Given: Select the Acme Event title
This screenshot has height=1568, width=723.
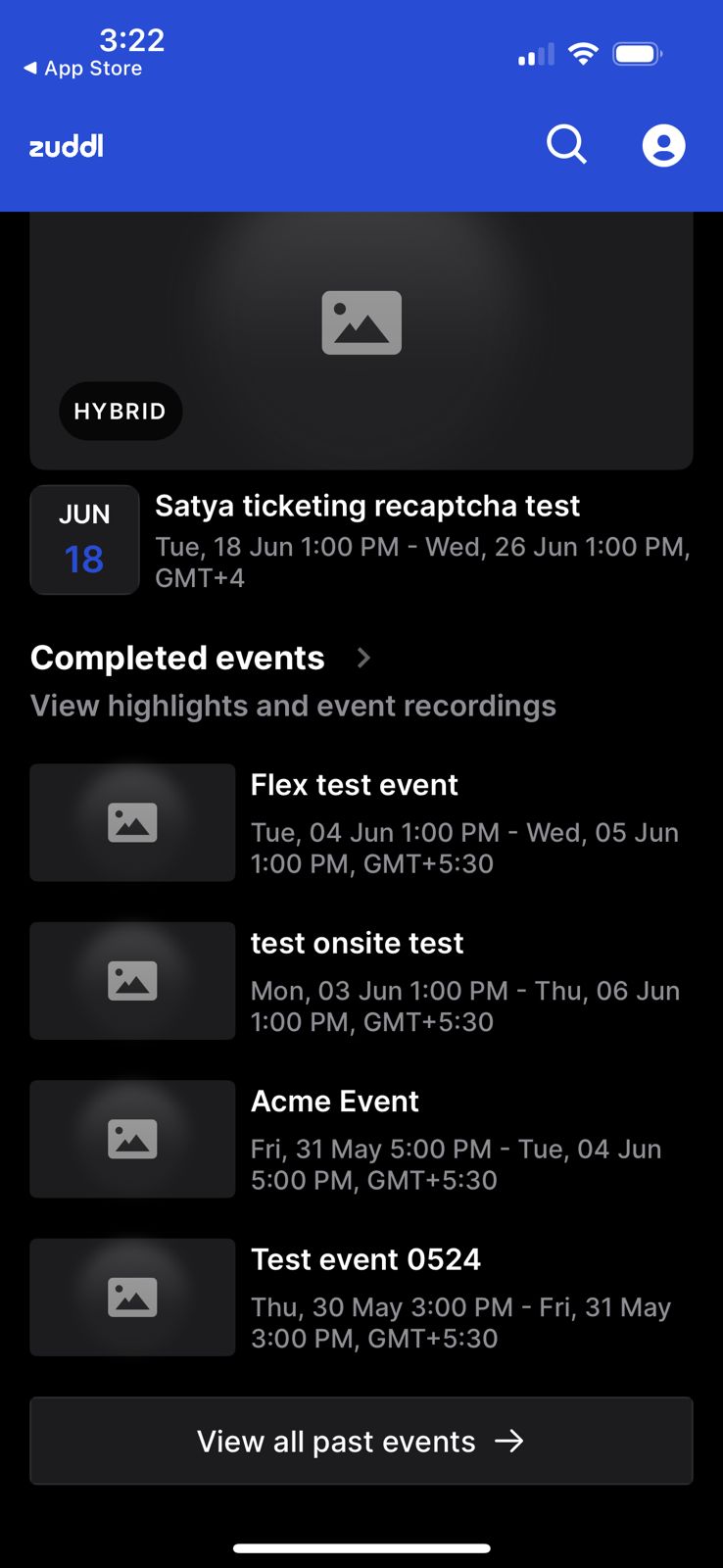Looking at the screenshot, I should click(334, 1101).
